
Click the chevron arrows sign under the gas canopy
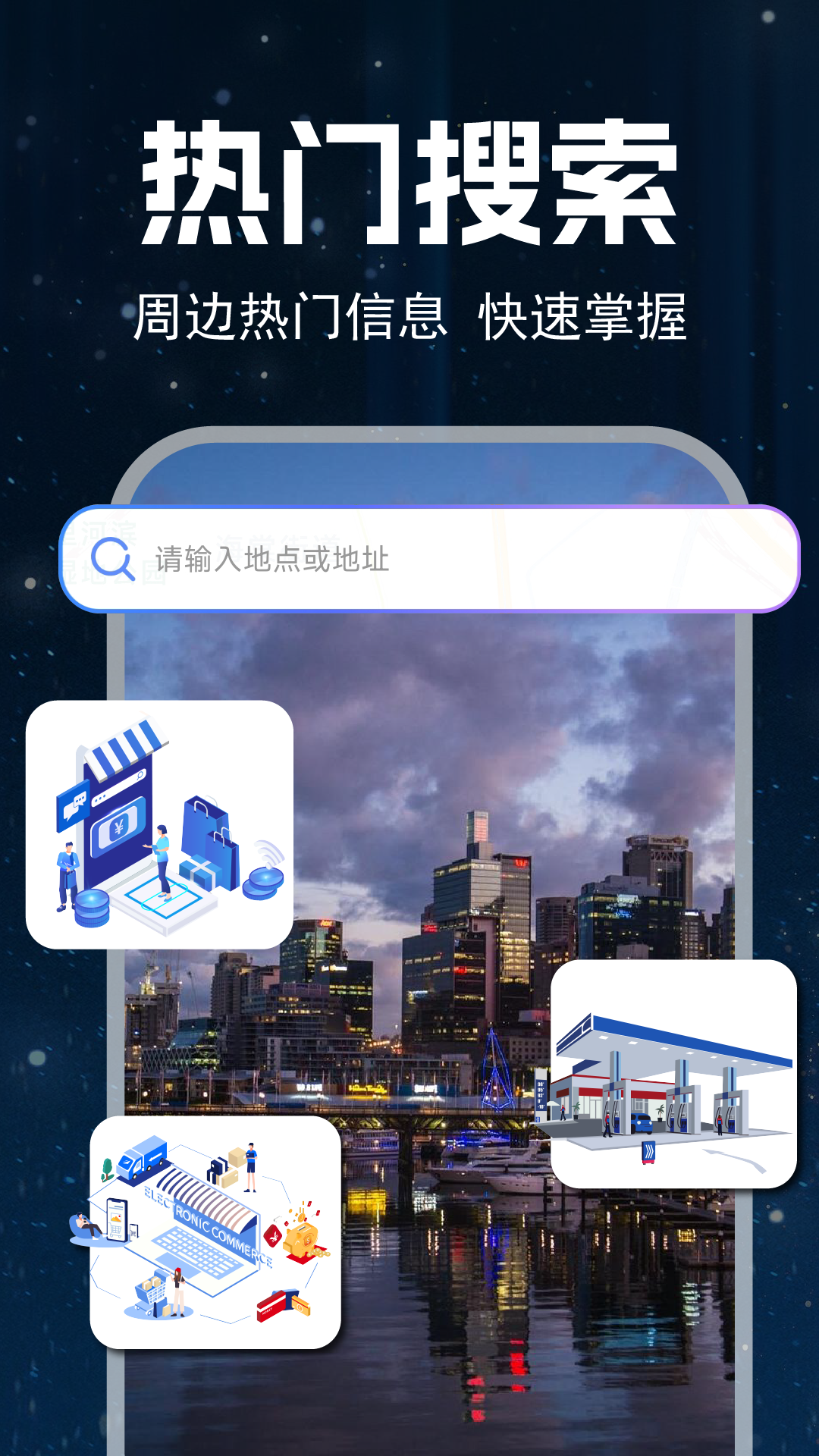[648, 1152]
